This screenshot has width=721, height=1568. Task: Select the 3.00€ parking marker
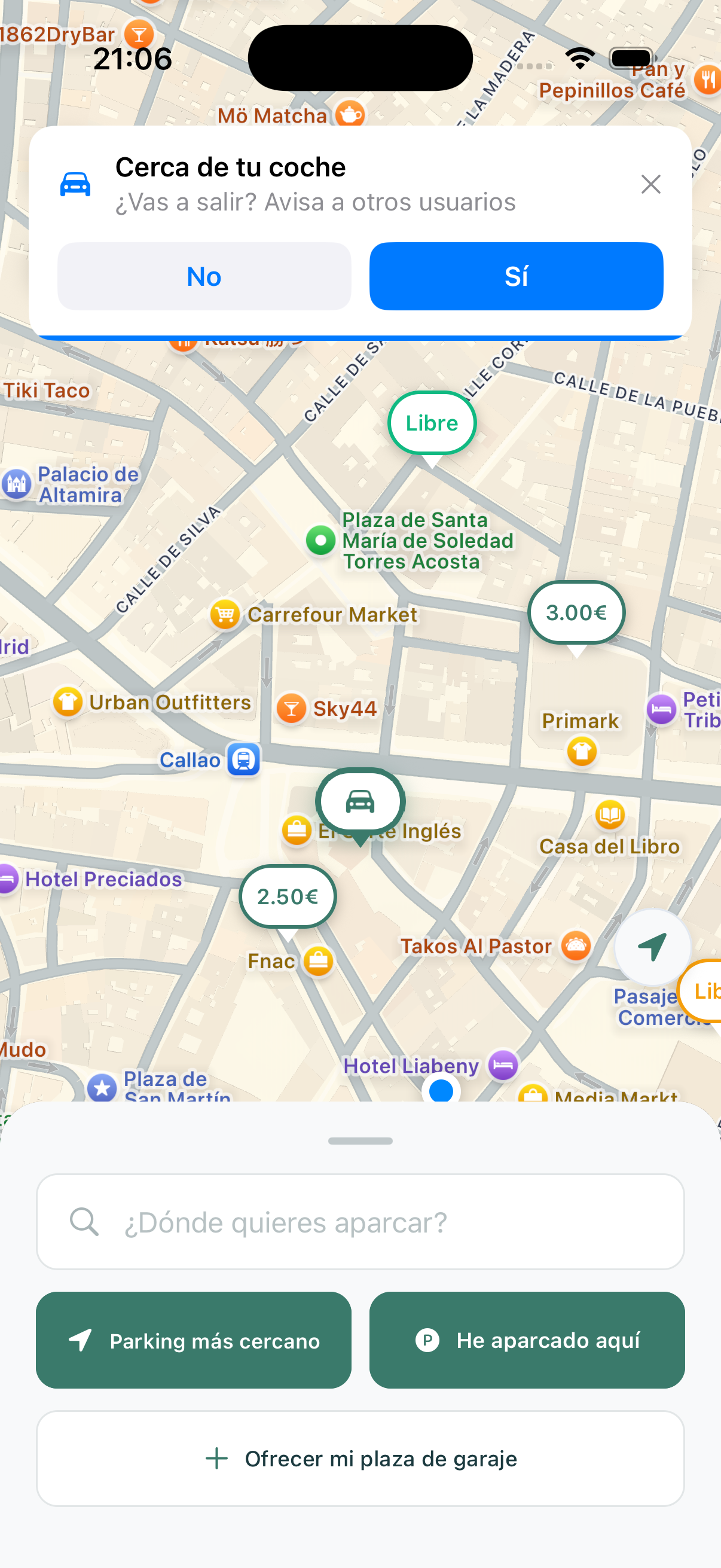point(576,612)
